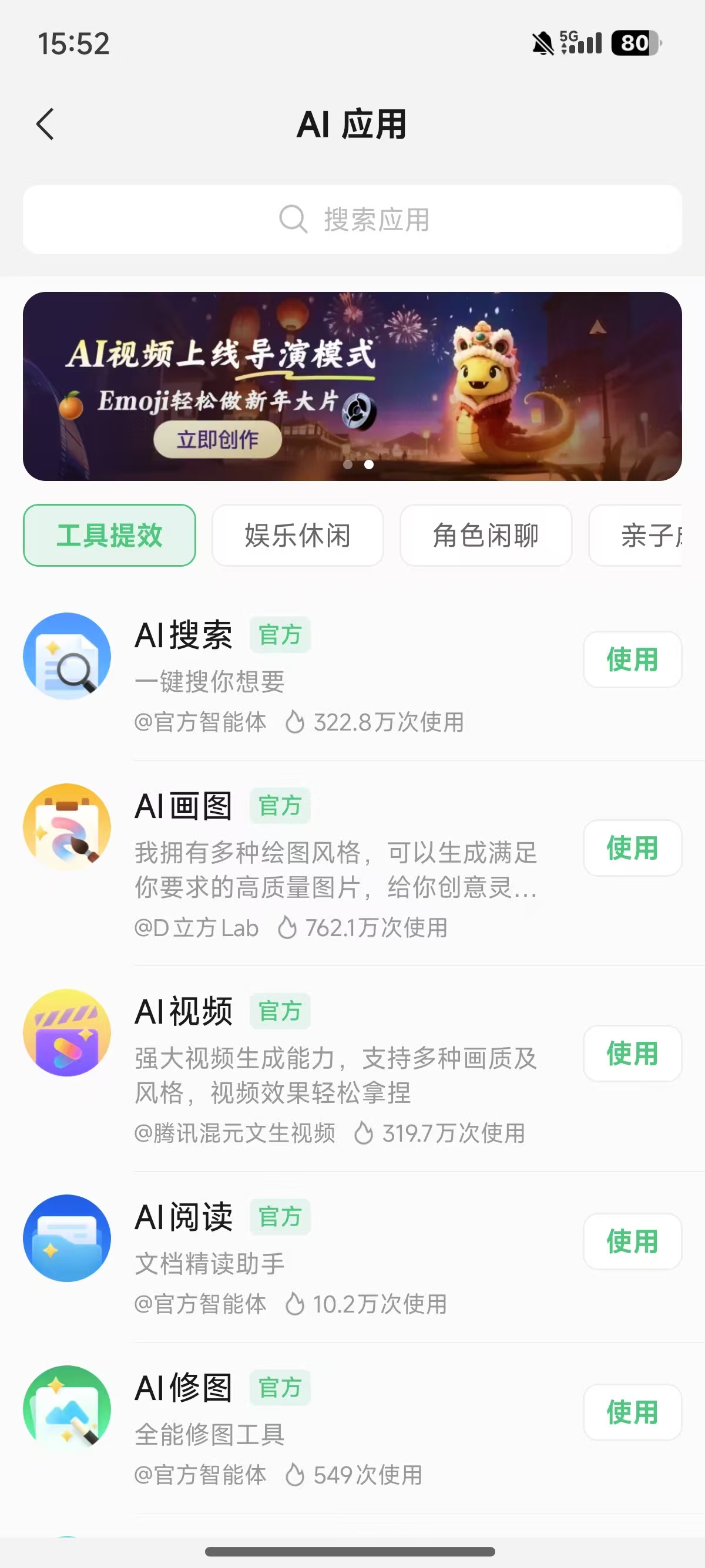The image size is (705, 1568).
Task: Switch to the 娱乐休闲 category tab
Action: click(x=298, y=535)
